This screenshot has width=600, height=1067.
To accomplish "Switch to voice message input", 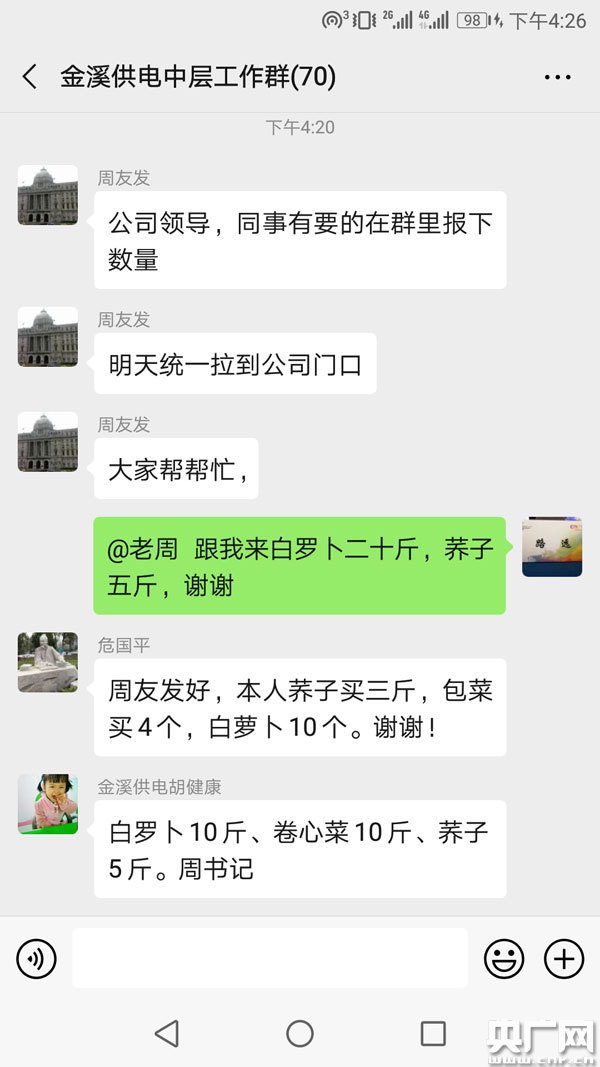I will point(36,960).
